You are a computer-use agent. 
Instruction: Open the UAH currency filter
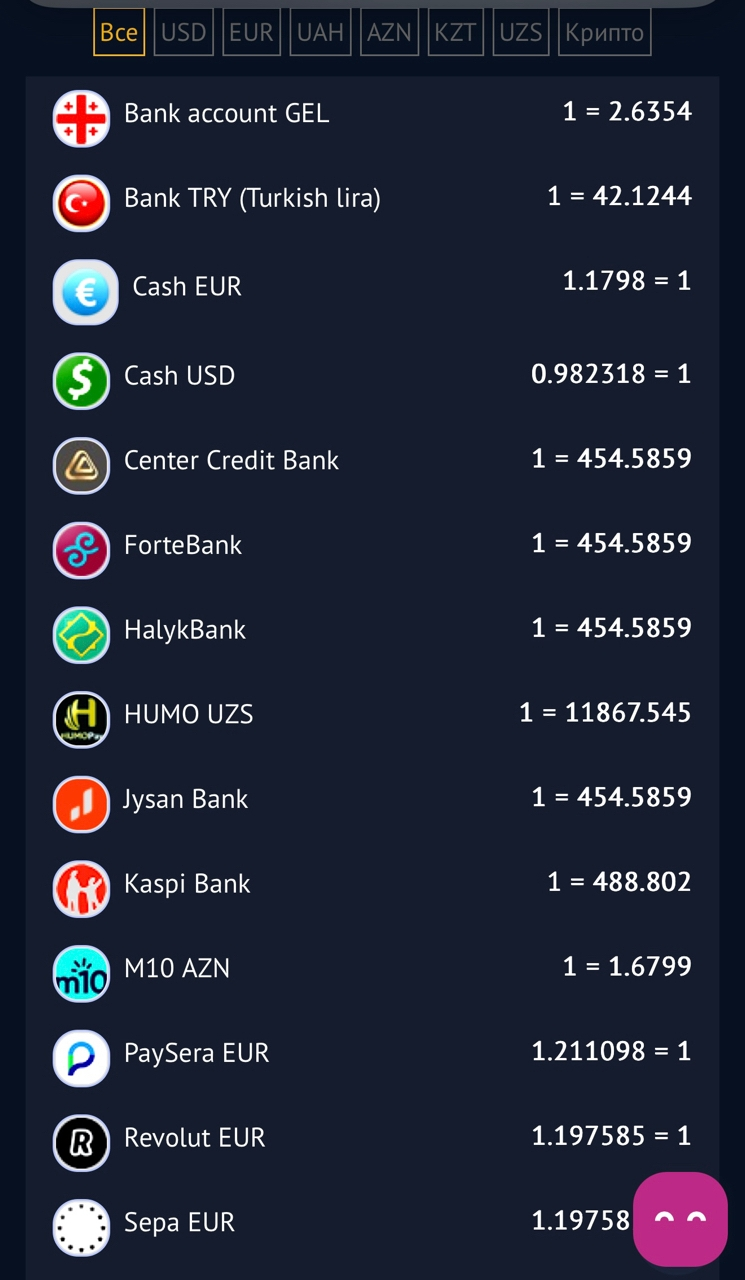[320, 32]
